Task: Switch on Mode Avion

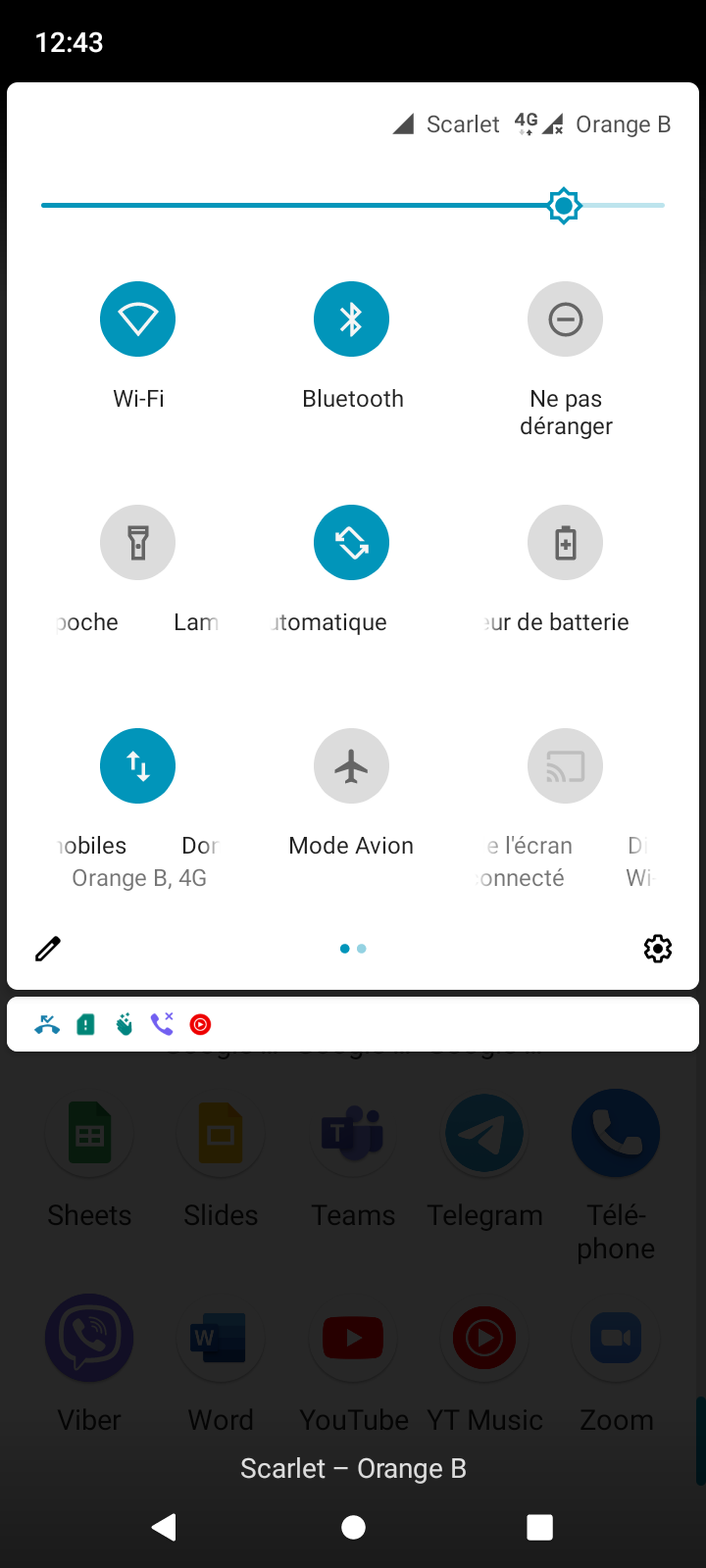Action: [351, 765]
